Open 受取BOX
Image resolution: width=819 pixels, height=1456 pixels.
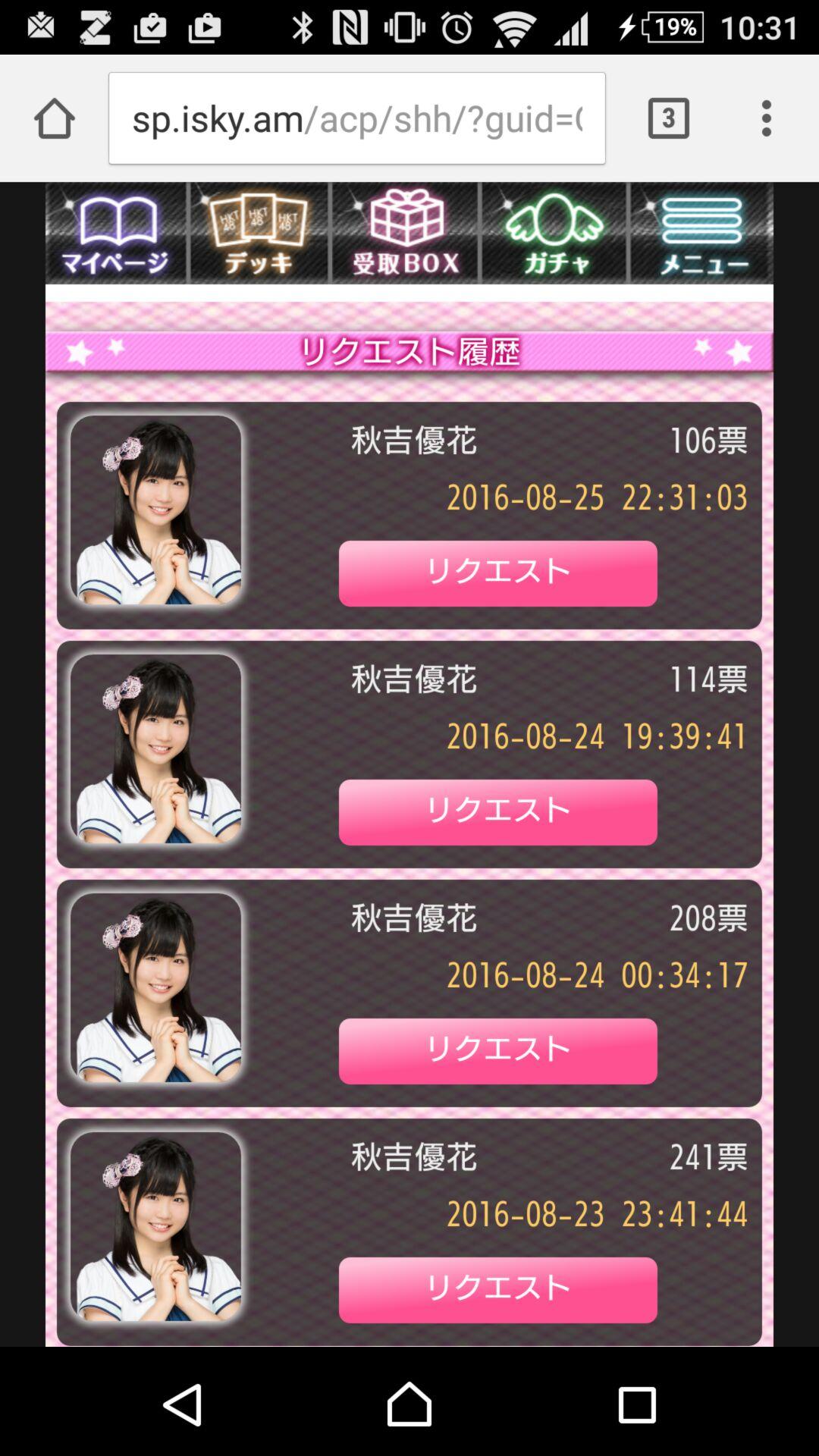[406, 234]
